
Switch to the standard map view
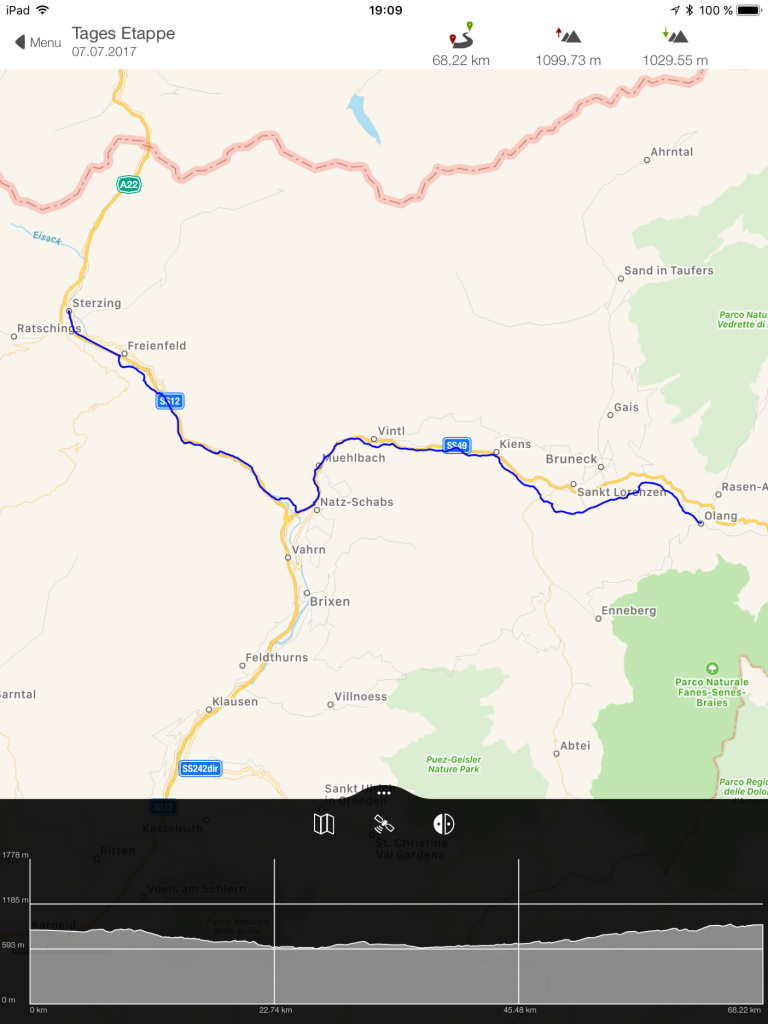(324, 824)
